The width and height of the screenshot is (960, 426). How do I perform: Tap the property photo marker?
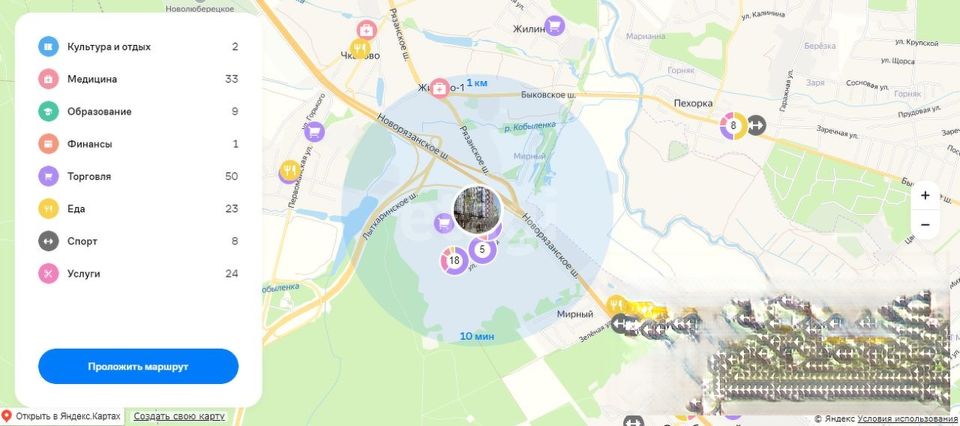pyautogui.click(x=474, y=208)
